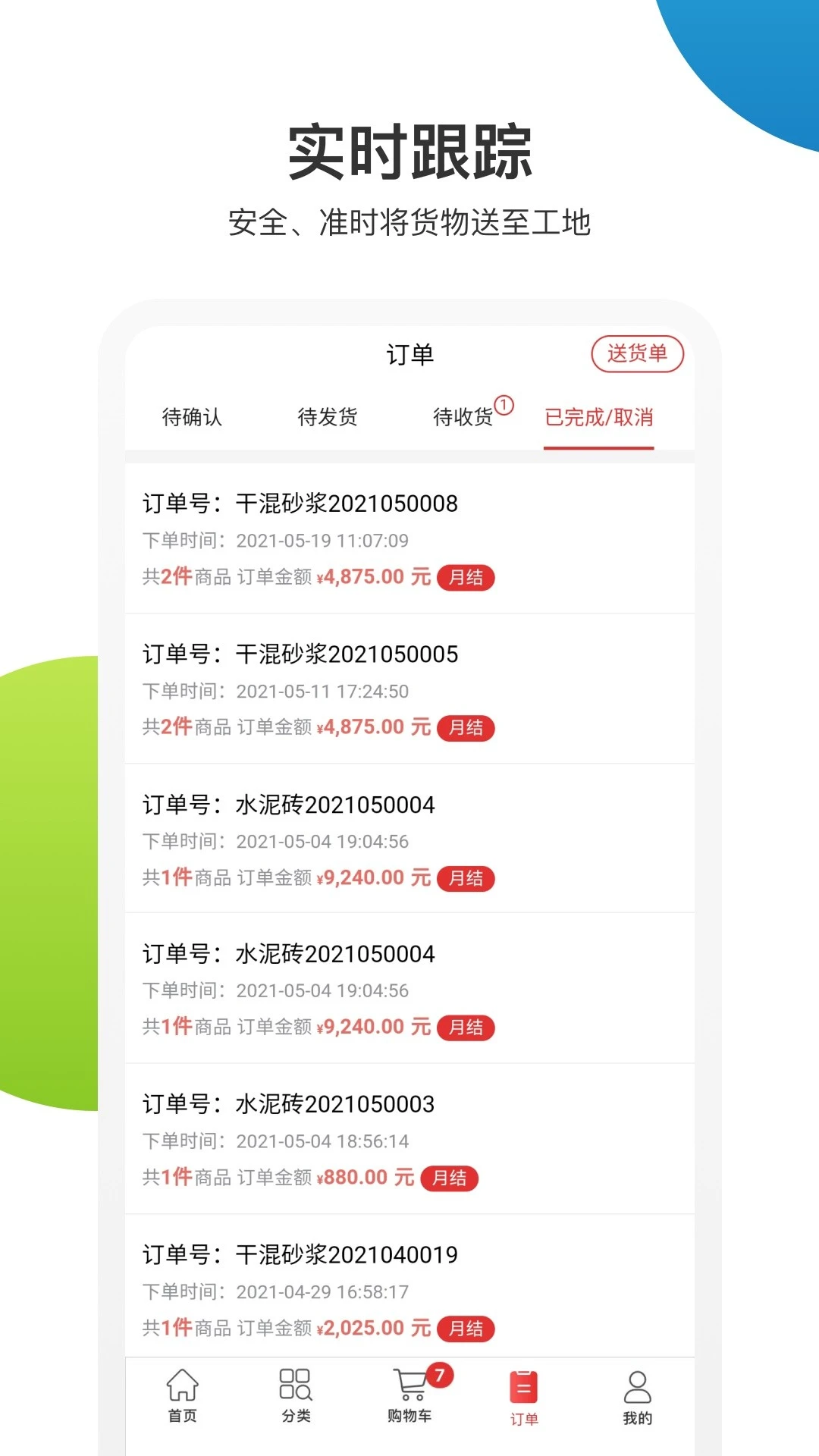Tap the notification badge on 待收货
This screenshot has width=819, height=1456.
click(x=505, y=404)
